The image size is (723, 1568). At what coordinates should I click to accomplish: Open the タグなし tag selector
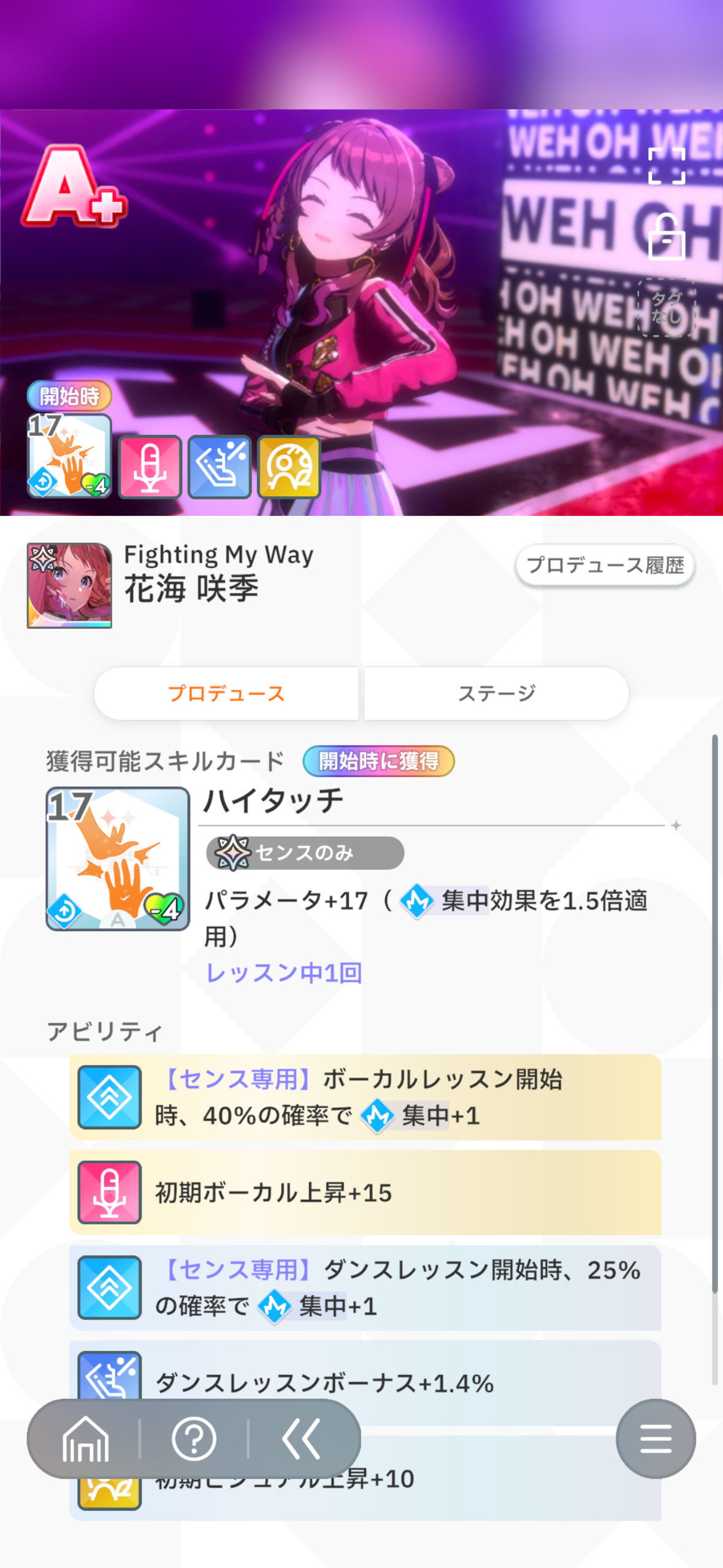coord(667,307)
